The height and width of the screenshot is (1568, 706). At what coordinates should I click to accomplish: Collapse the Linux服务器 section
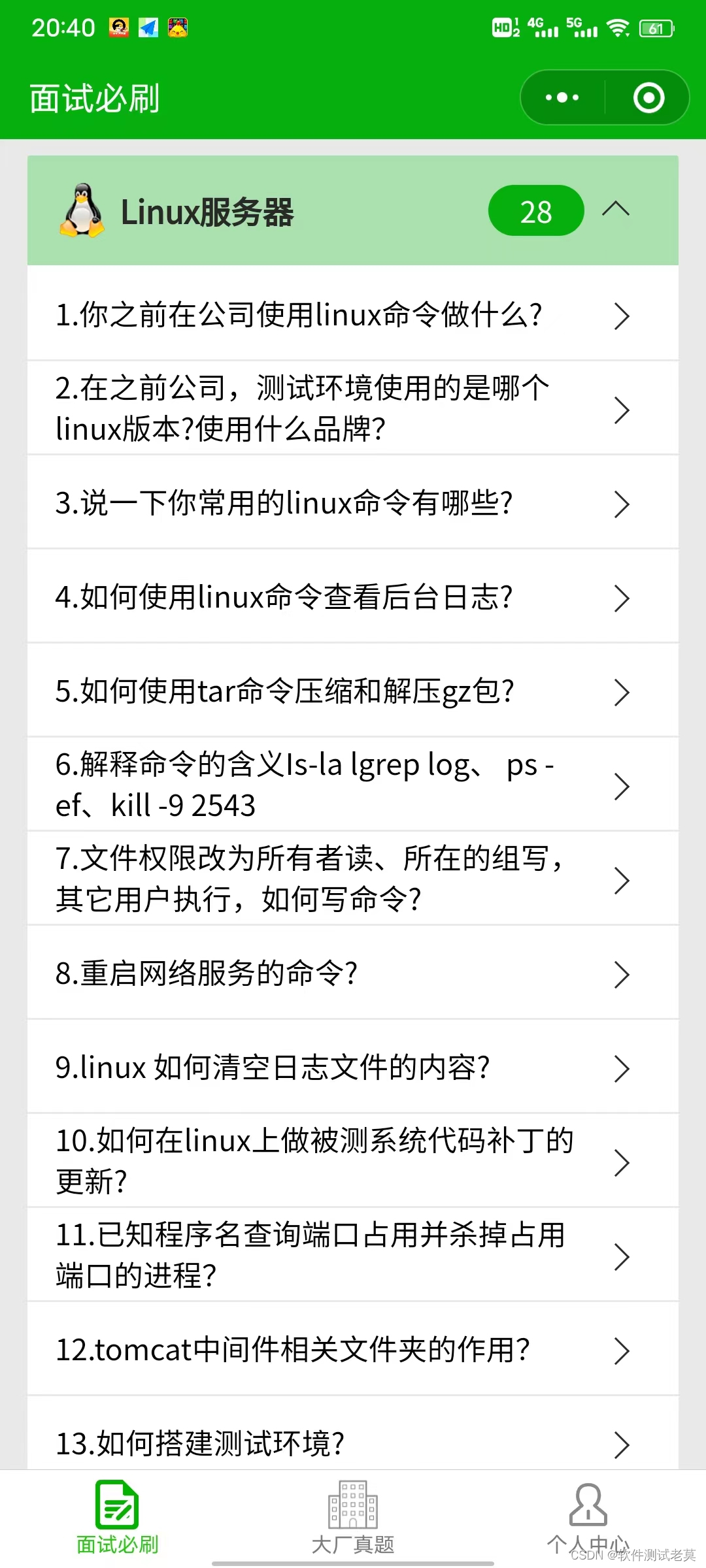pyautogui.click(x=615, y=210)
